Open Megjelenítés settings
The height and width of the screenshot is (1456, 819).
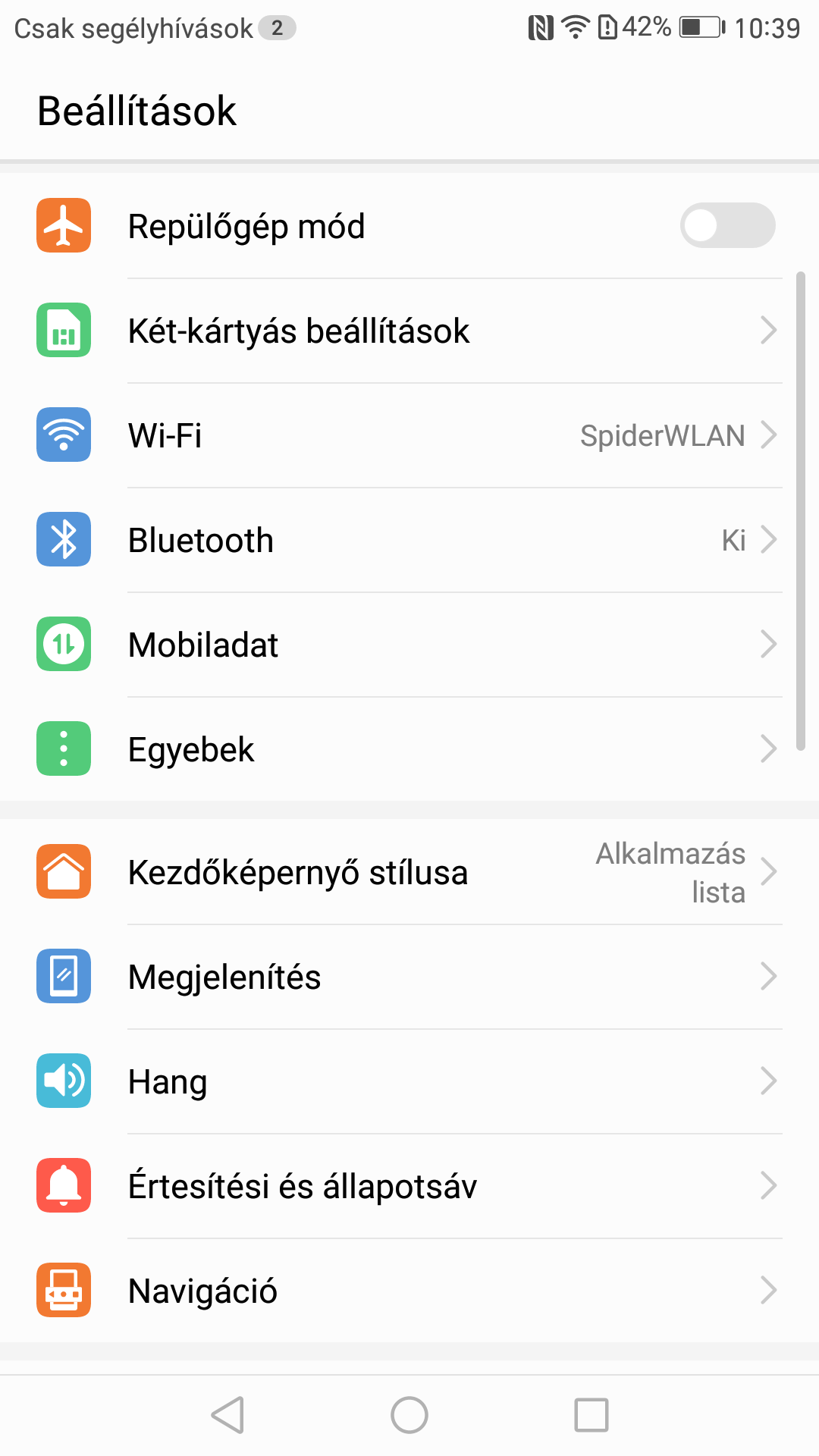(x=409, y=977)
